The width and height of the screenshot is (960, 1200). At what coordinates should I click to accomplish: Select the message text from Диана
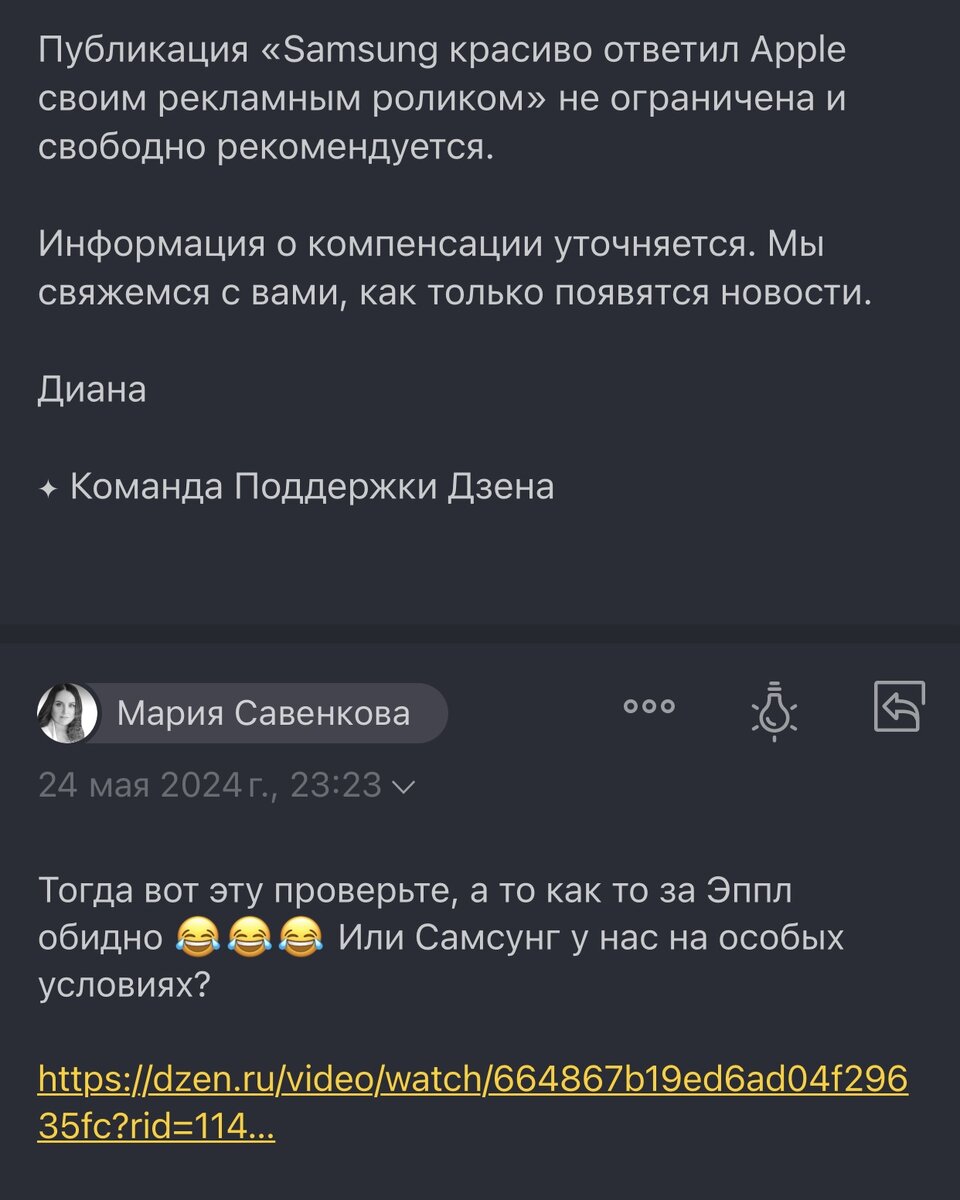[88, 390]
